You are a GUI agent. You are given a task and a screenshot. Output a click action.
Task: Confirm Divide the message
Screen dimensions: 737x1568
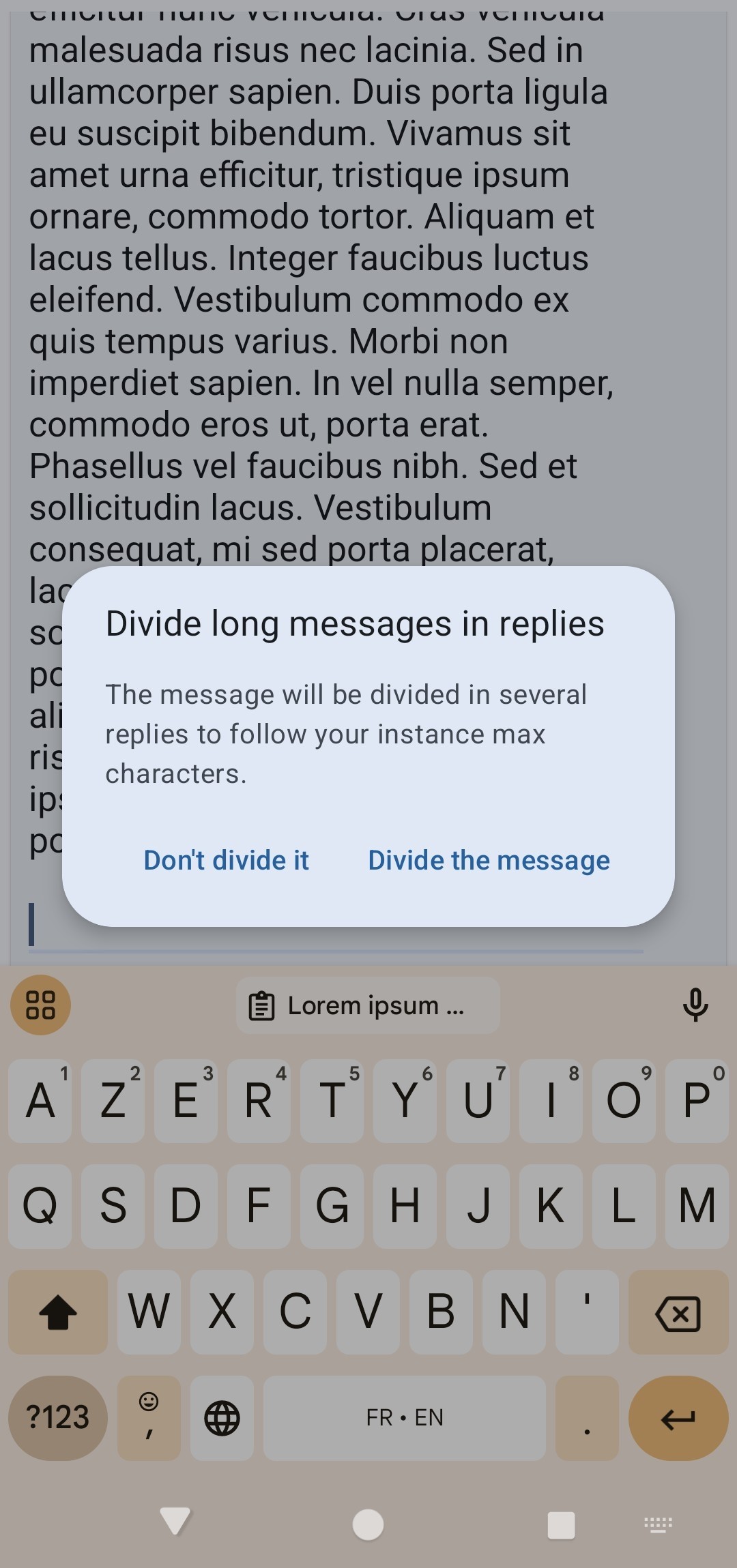pyautogui.click(x=489, y=860)
